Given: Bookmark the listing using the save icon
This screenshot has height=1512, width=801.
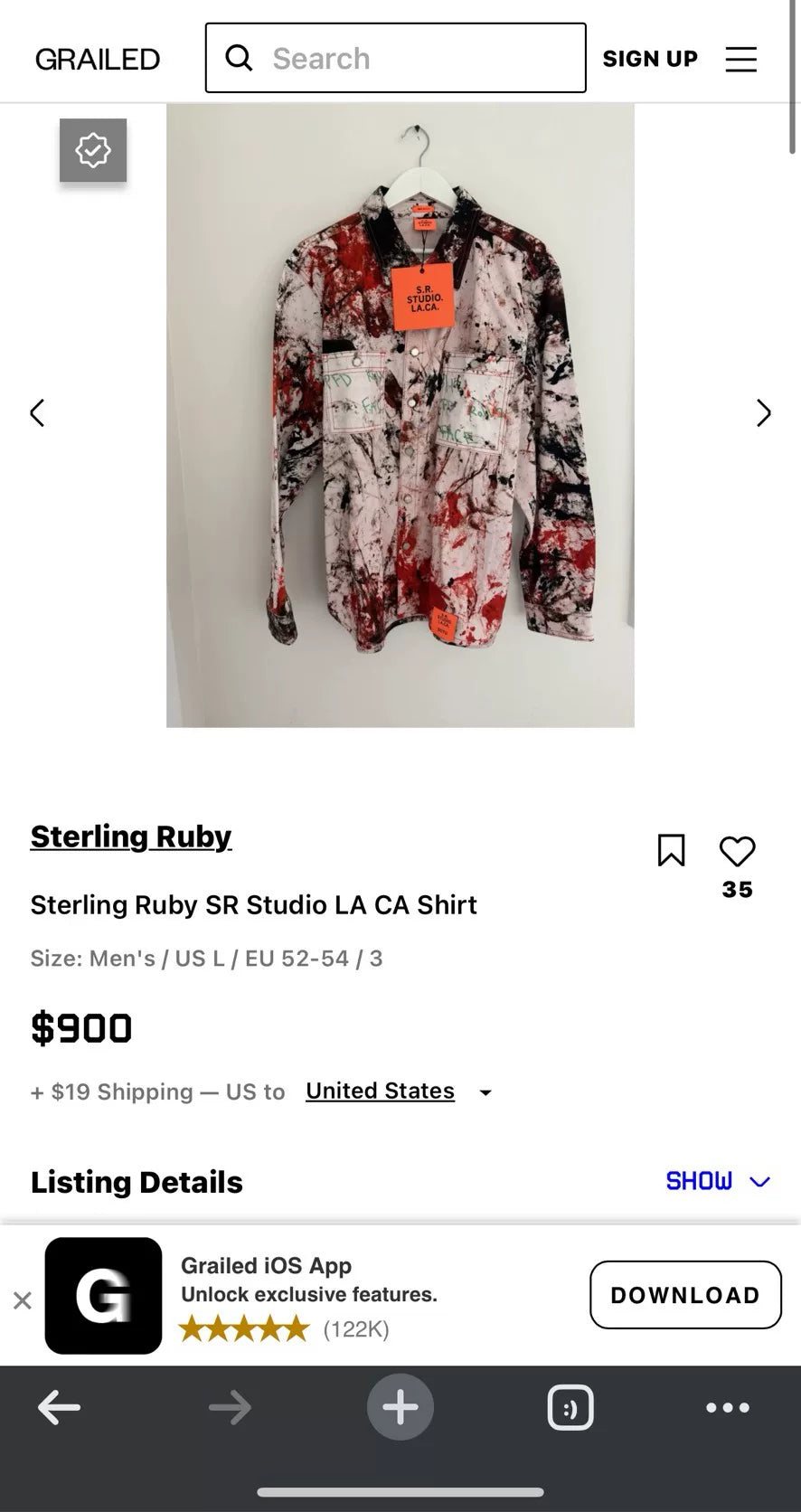Looking at the screenshot, I should point(670,851).
